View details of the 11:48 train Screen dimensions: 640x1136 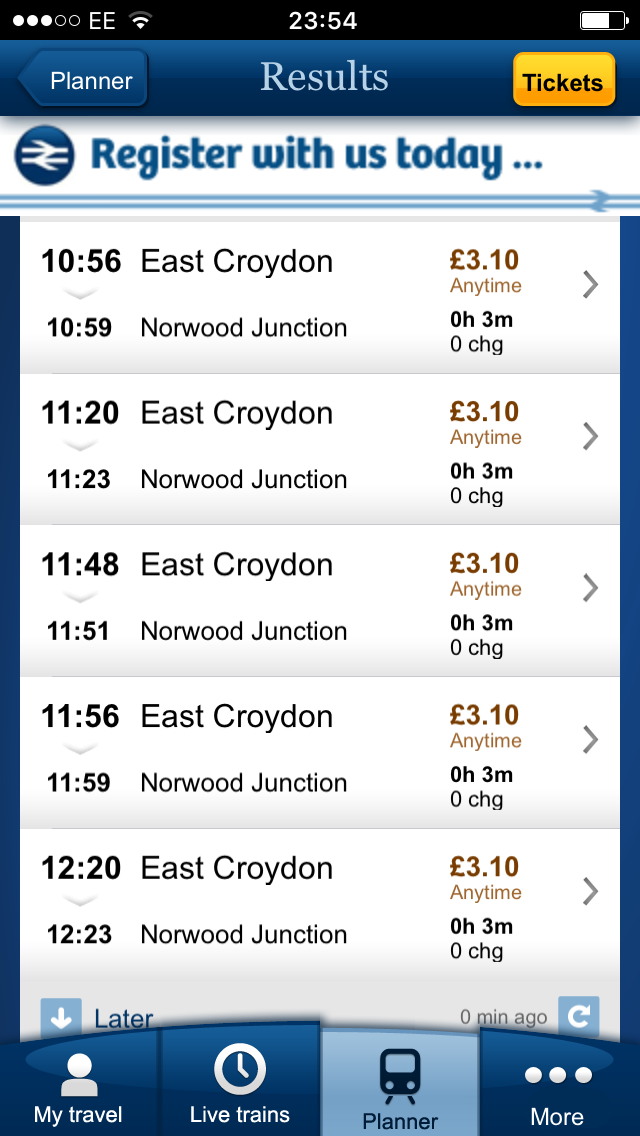pos(320,601)
